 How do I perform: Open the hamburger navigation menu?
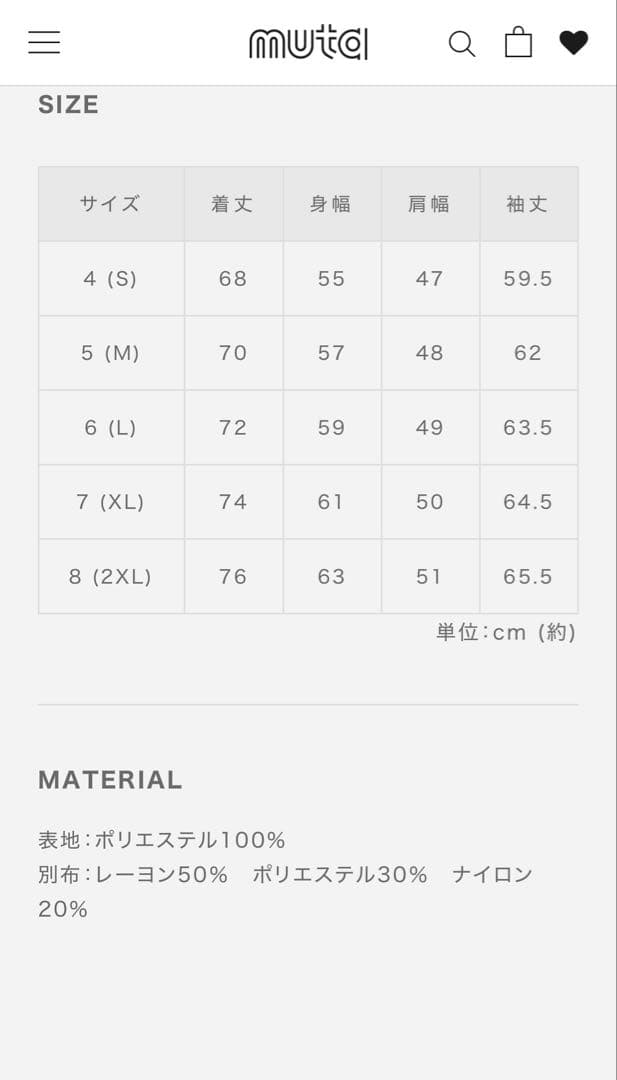coord(44,42)
